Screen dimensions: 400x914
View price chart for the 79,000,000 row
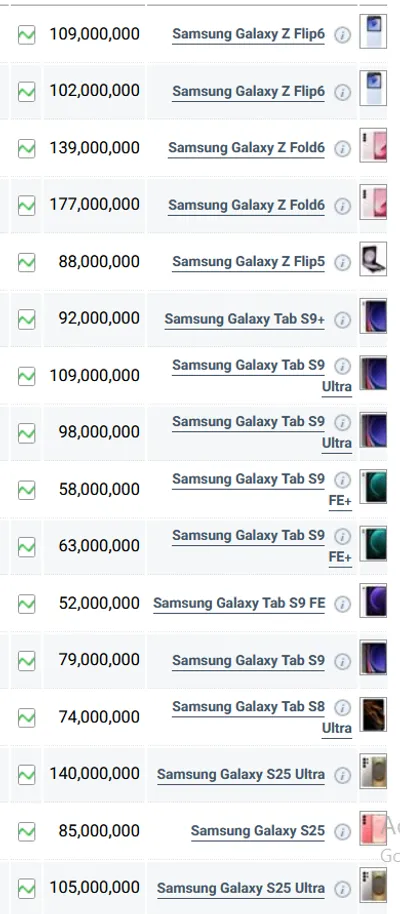click(x=26, y=660)
